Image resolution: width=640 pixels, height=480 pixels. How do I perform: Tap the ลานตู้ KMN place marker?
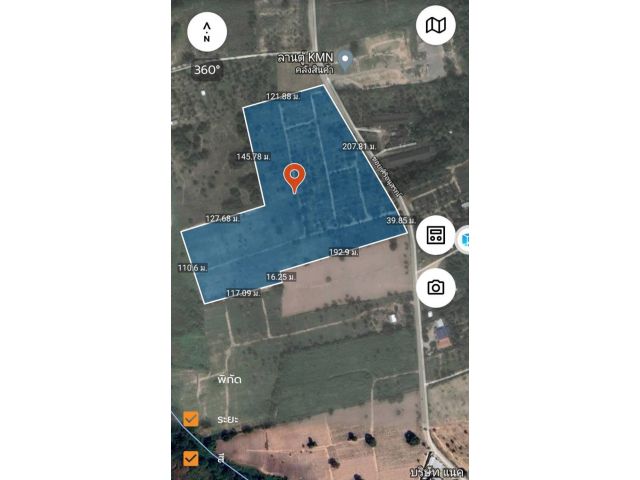click(345, 60)
